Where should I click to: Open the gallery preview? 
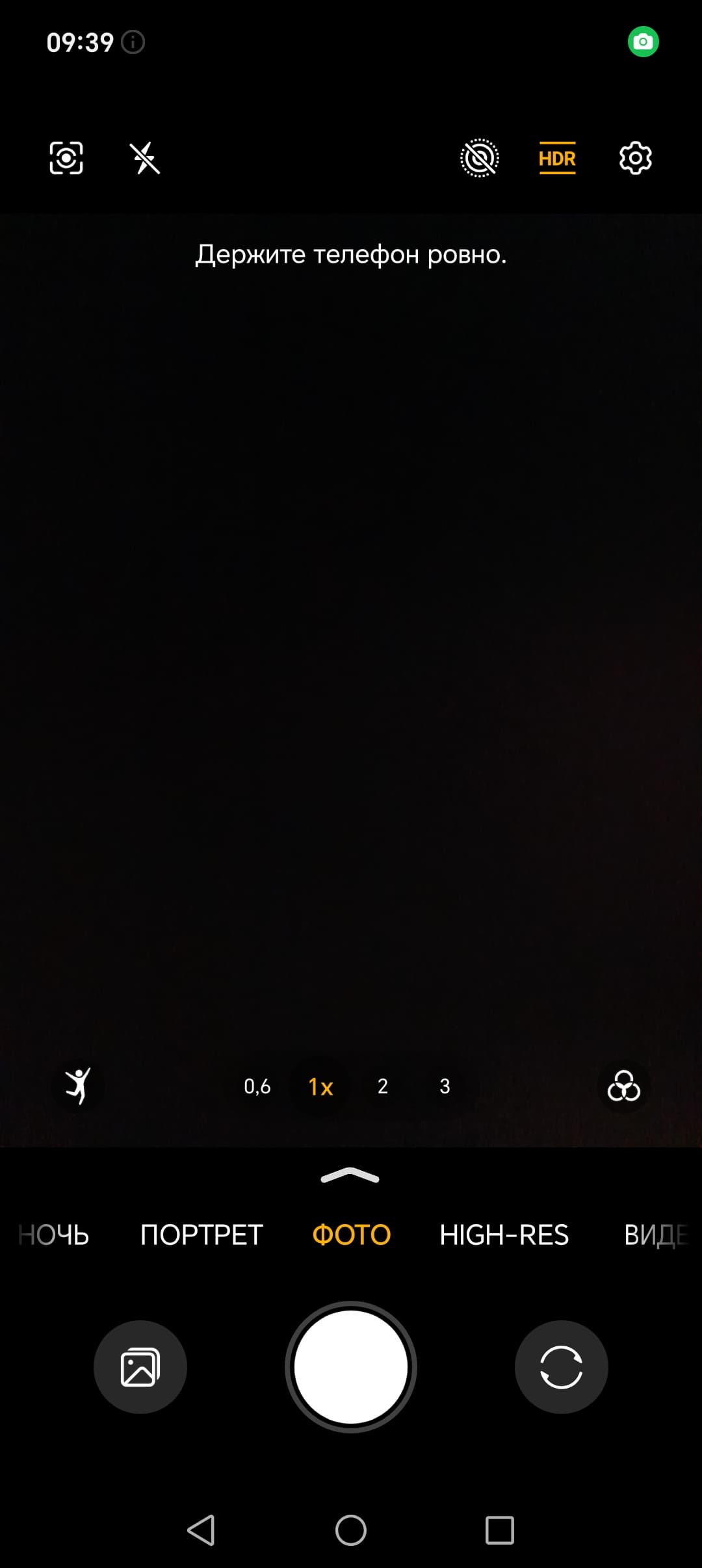pos(140,1366)
